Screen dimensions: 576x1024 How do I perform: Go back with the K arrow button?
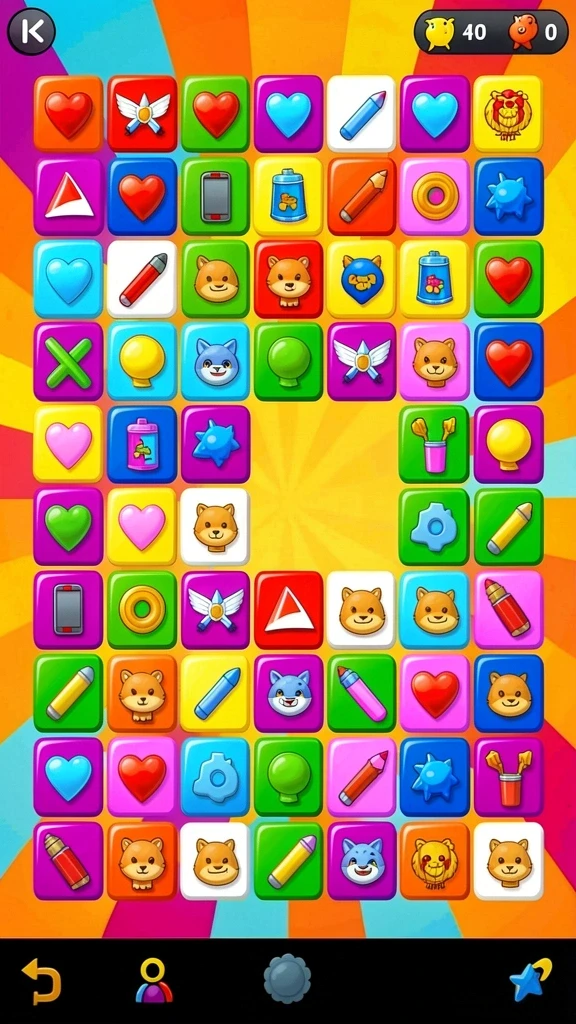[x=31, y=31]
